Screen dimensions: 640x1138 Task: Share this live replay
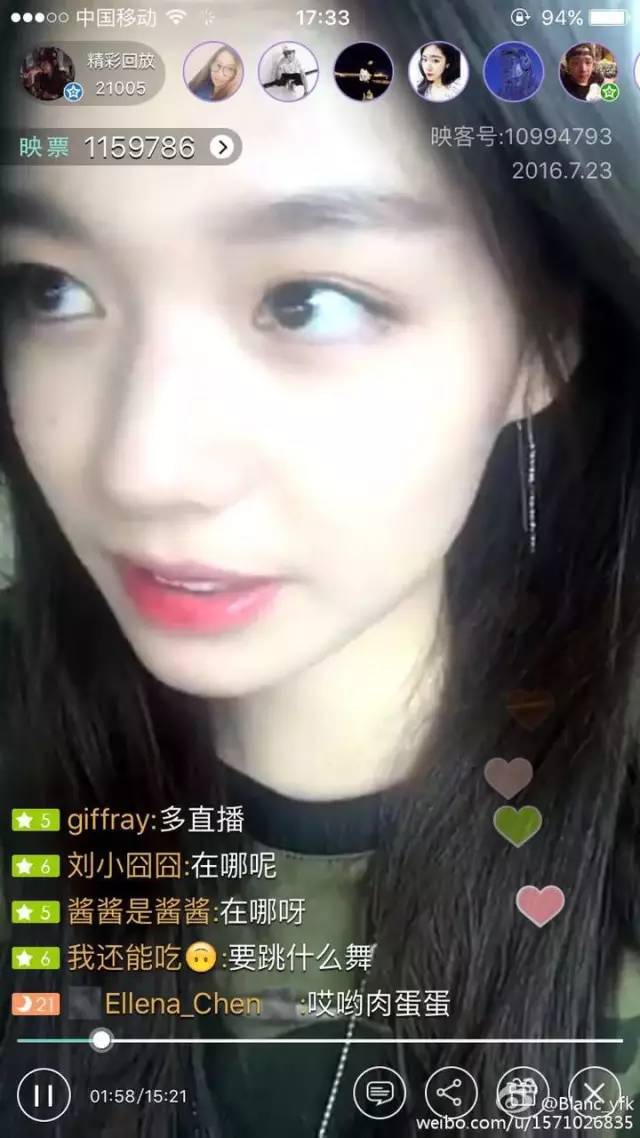(450, 1093)
